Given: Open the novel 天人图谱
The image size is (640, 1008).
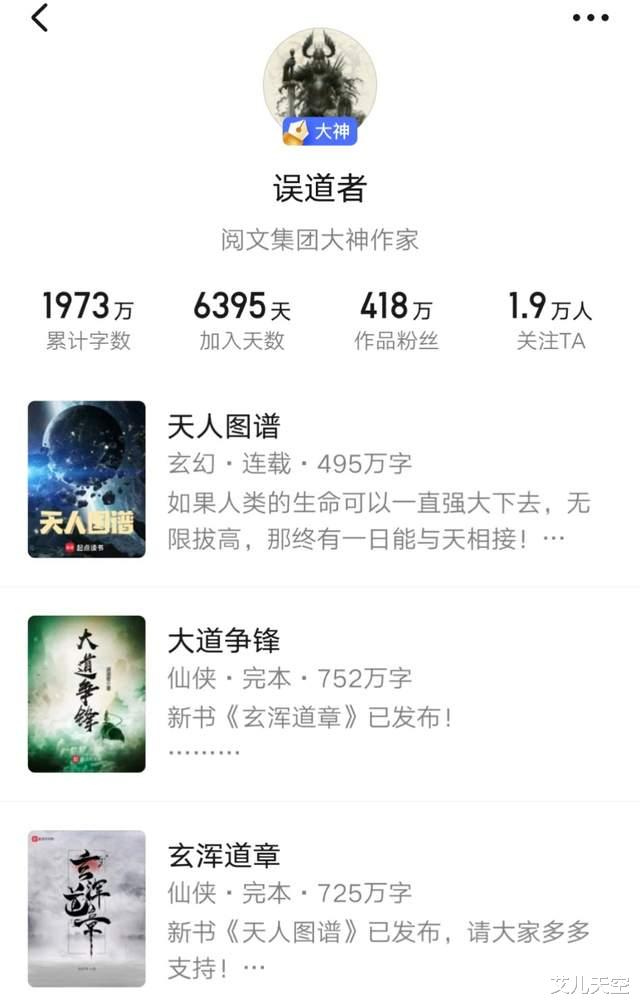Looking at the screenshot, I should tap(224, 427).
